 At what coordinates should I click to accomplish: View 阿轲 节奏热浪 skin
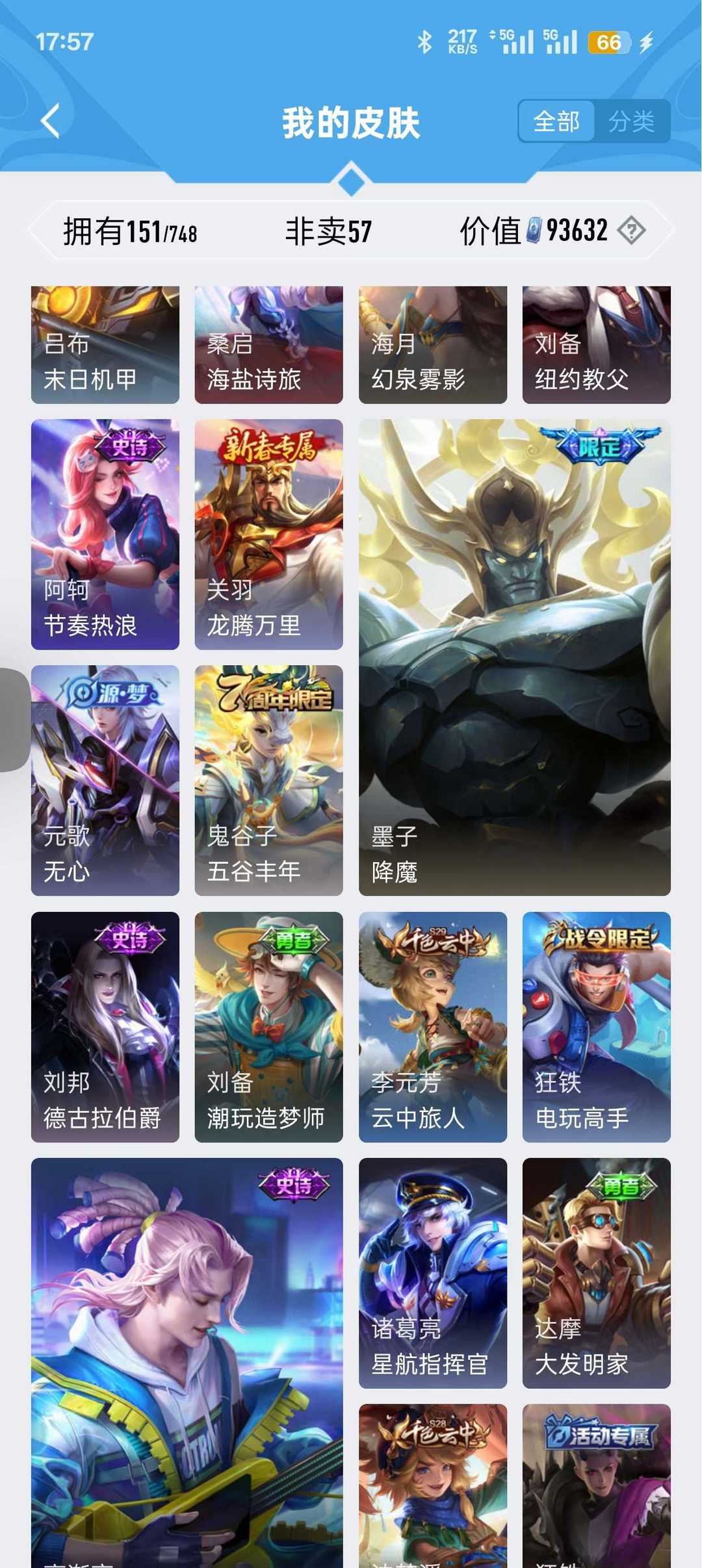click(x=105, y=534)
